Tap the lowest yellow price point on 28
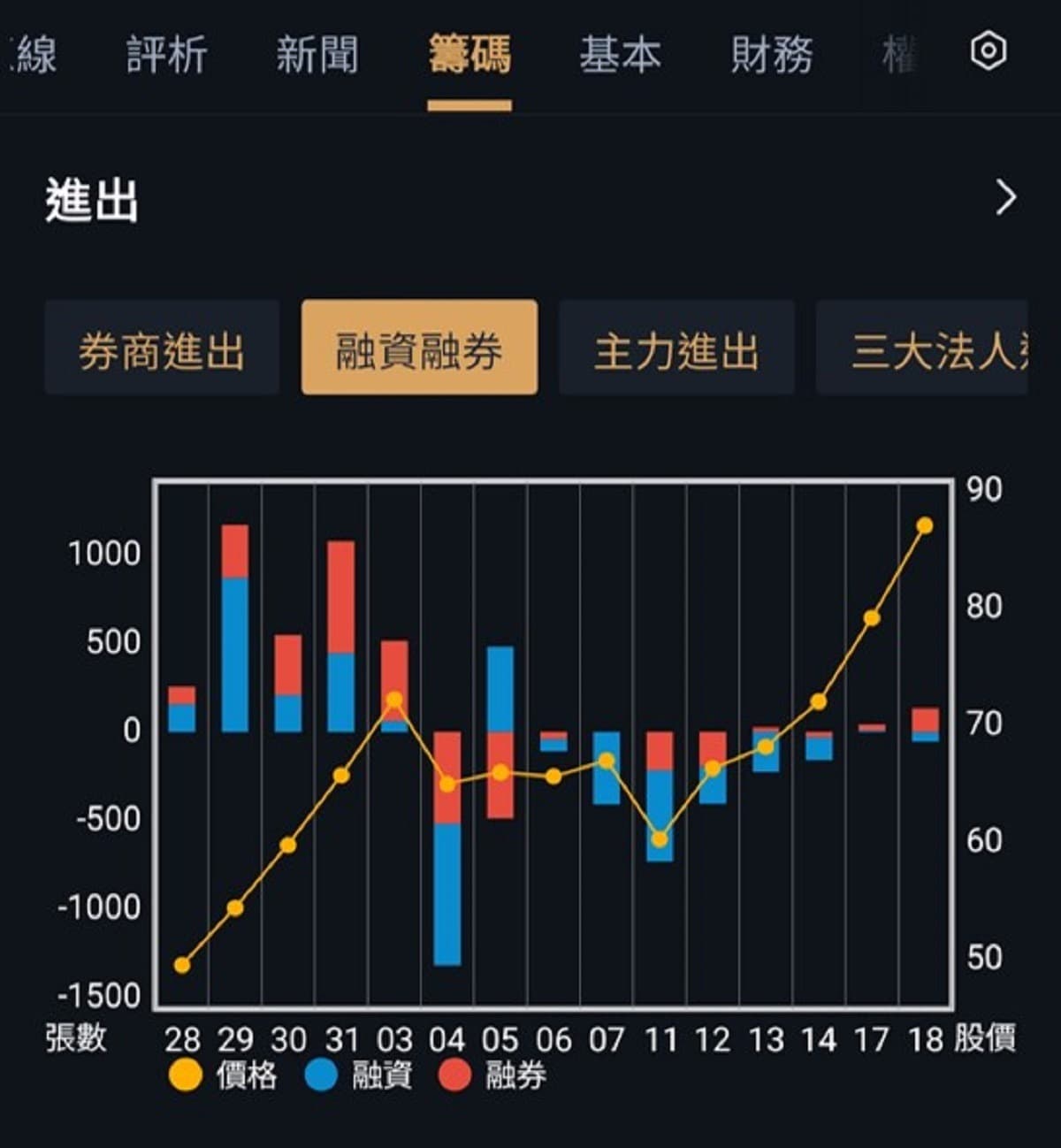 tap(183, 965)
